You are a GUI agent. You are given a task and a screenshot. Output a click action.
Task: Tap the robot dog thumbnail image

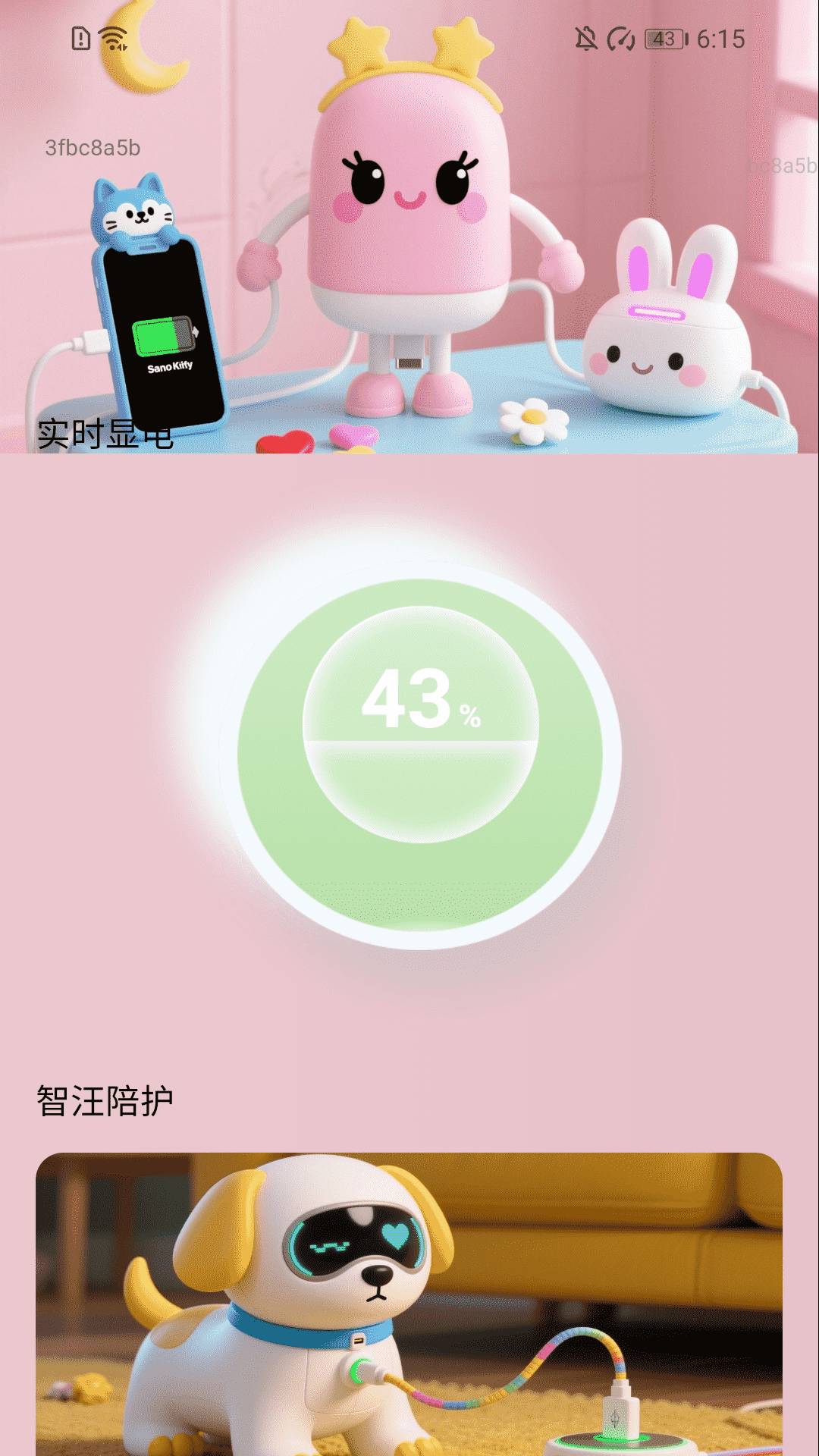(x=409, y=1304)
